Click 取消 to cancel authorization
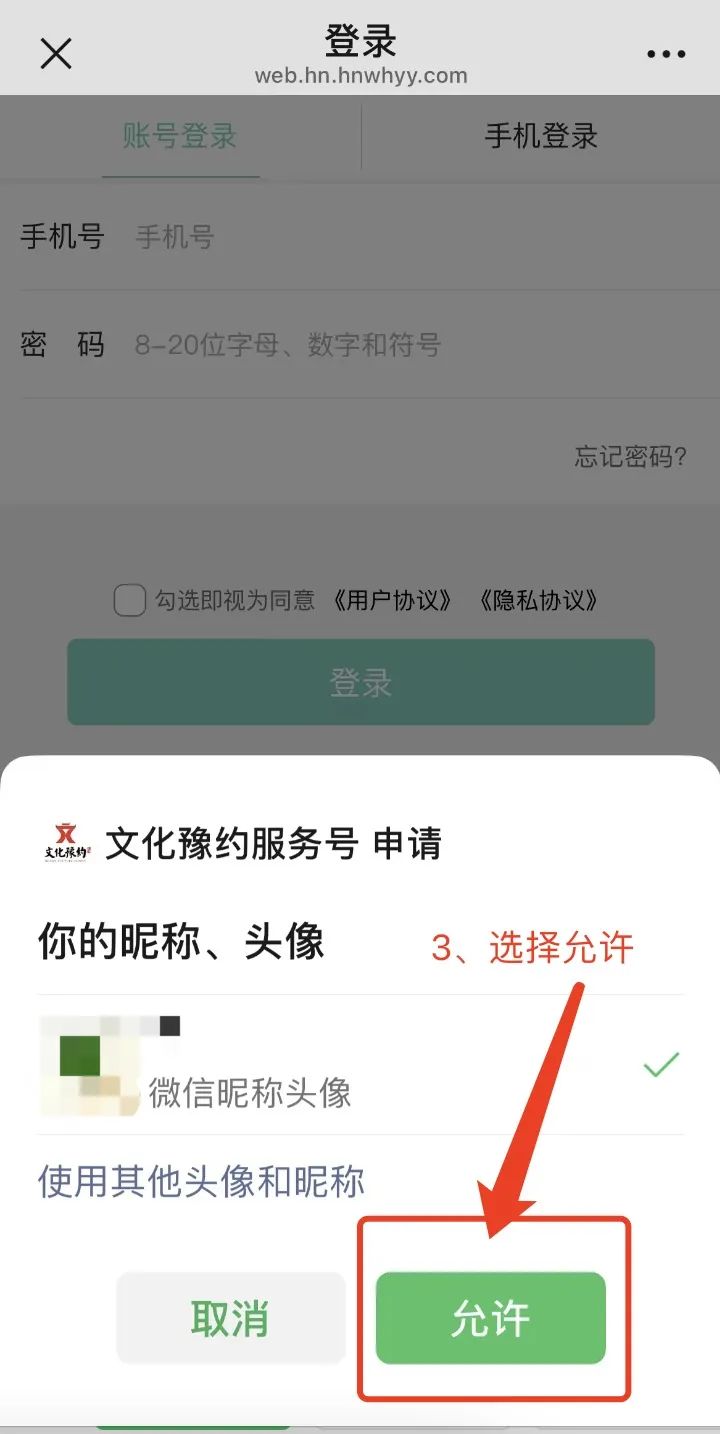 point(230,1318)
